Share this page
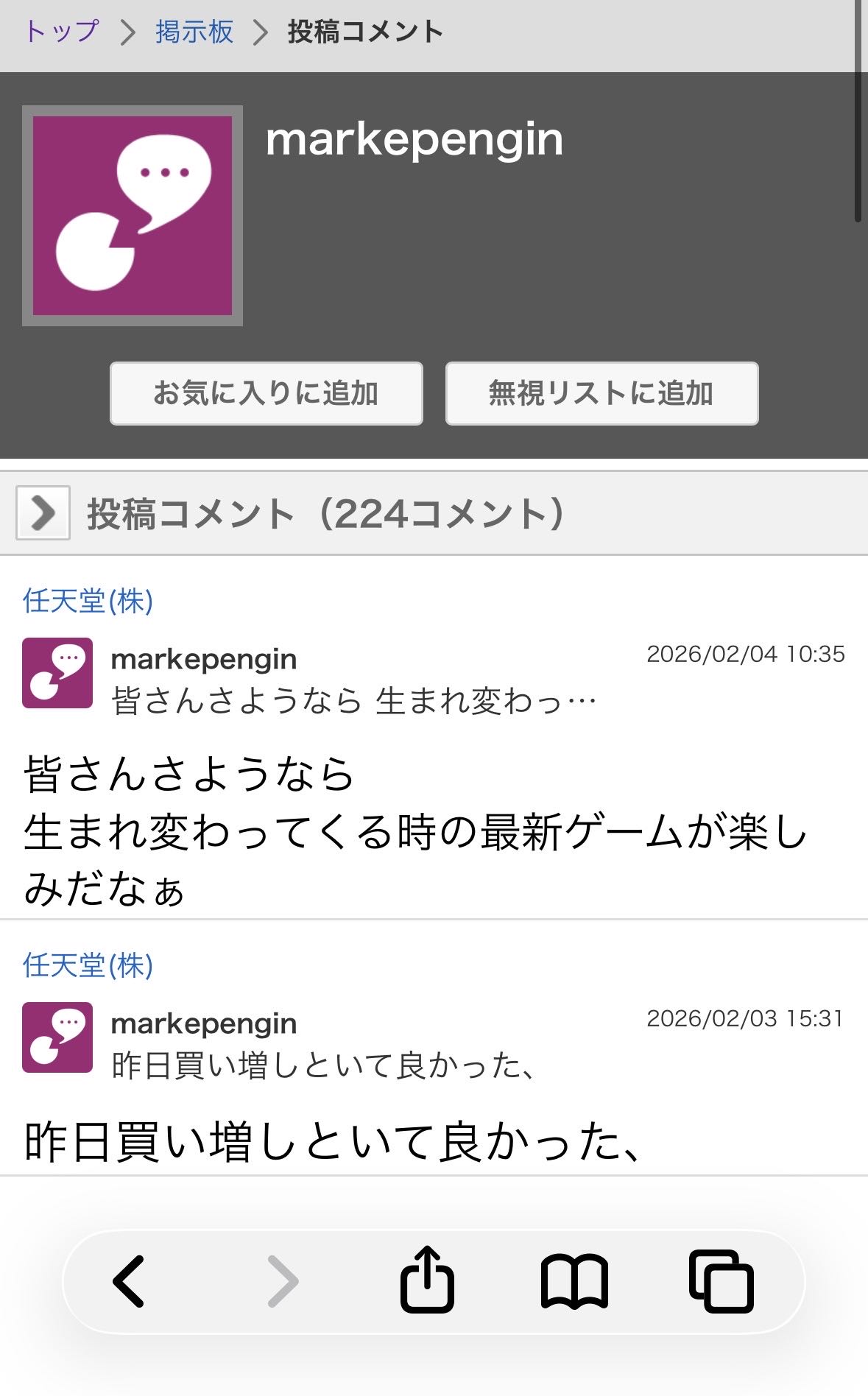This screenshot has width=868, height=1396. (x=427, y=1280)
